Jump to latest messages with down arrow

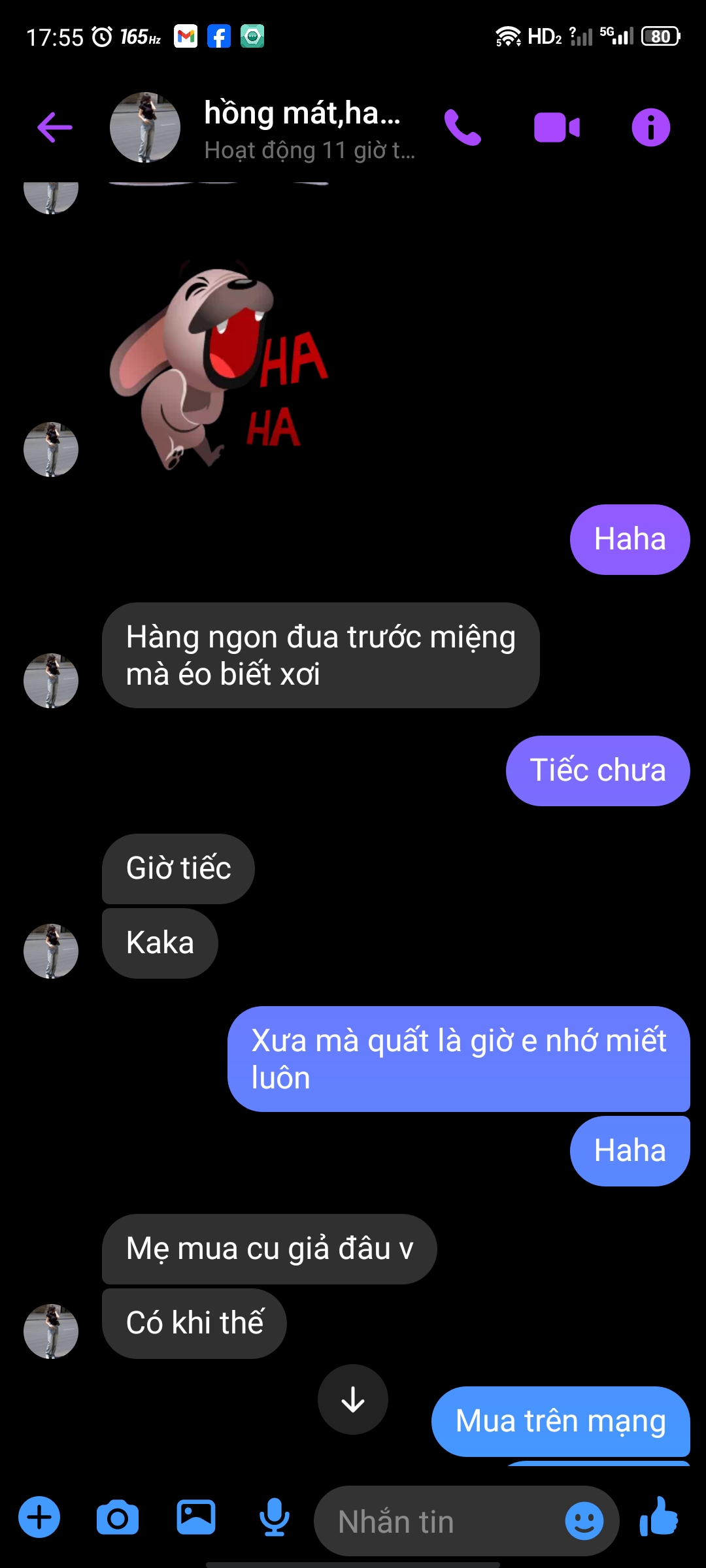click(353, 1399)
